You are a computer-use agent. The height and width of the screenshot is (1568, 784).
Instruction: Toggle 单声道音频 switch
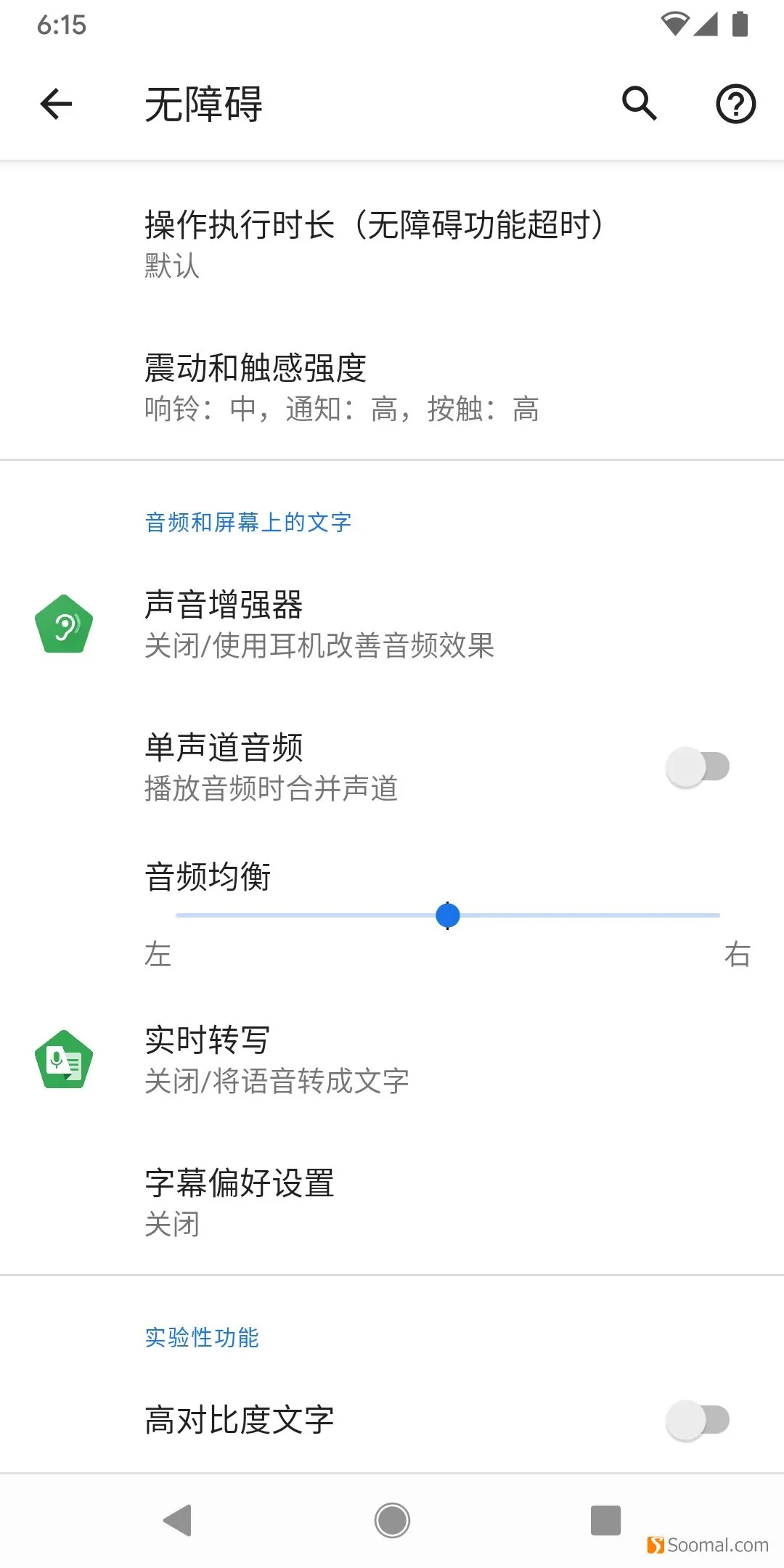click(698, 767)
